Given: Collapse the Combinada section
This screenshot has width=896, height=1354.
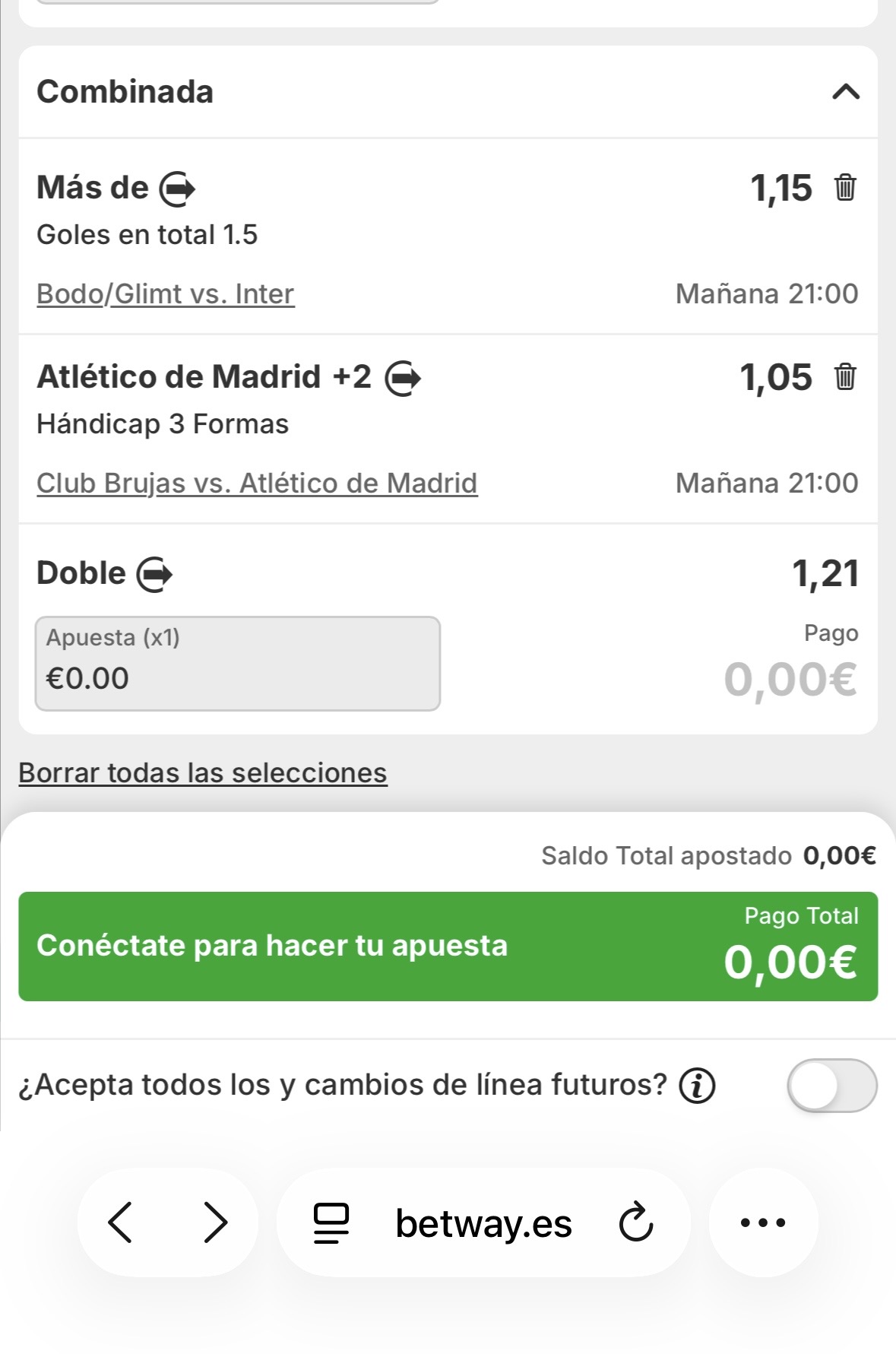Looking at the screenshot, I should coord(845,92).
